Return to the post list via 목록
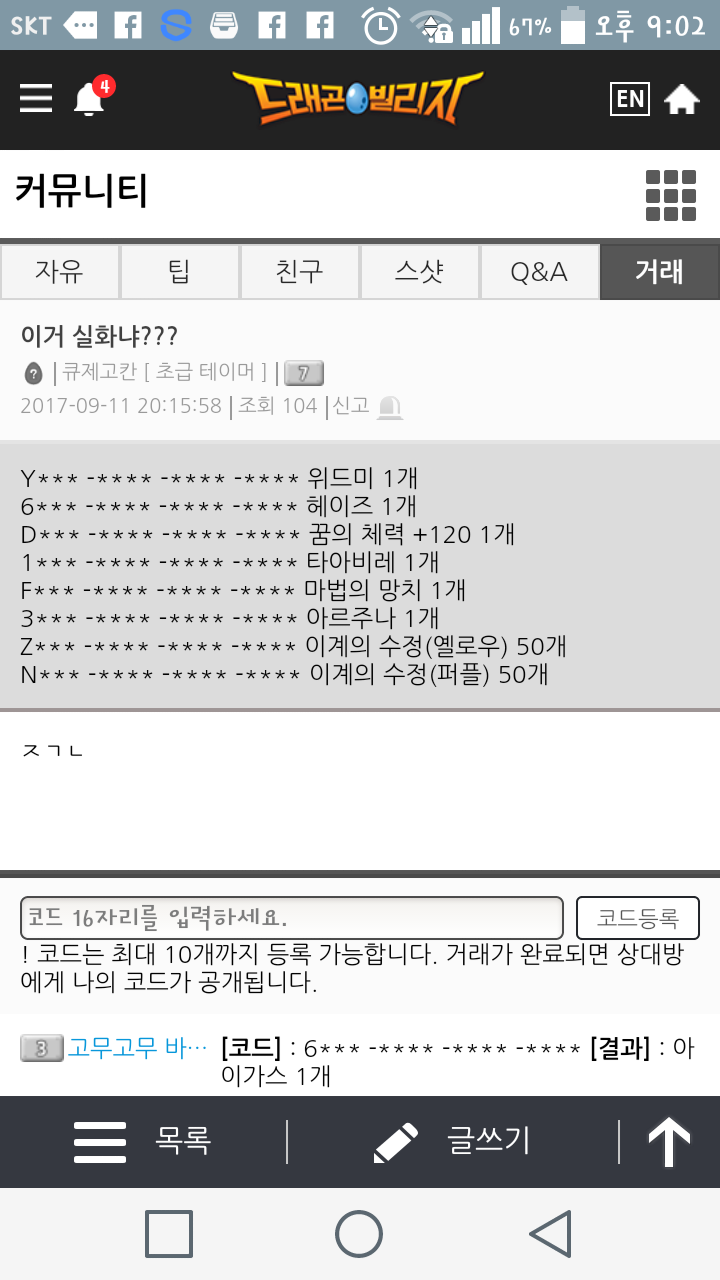 click(142, 1141)
